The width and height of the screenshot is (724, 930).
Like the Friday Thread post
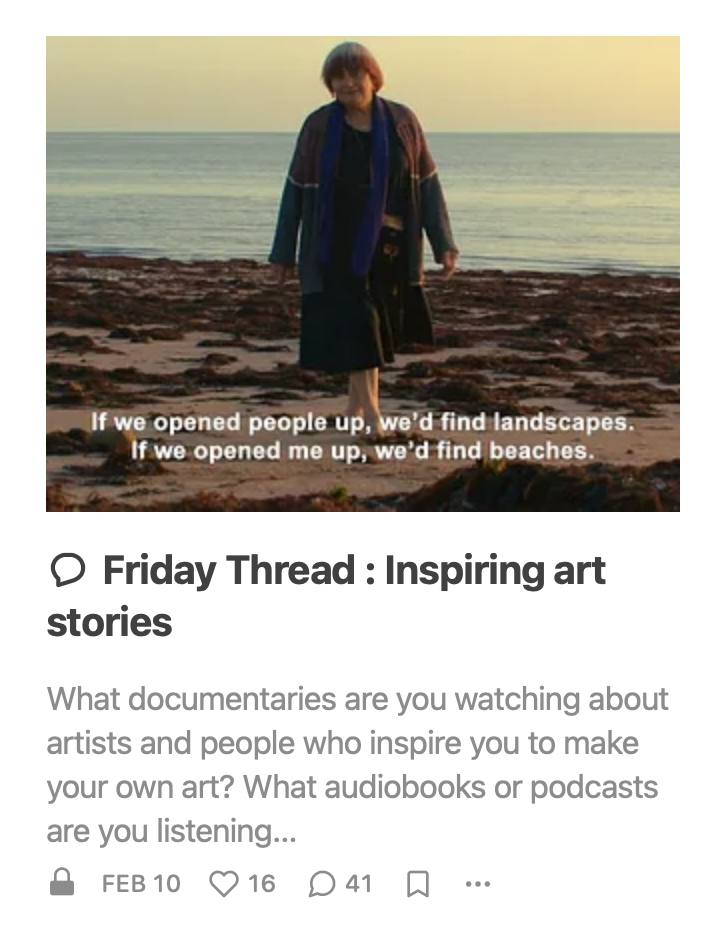click(x=225, y=884)
